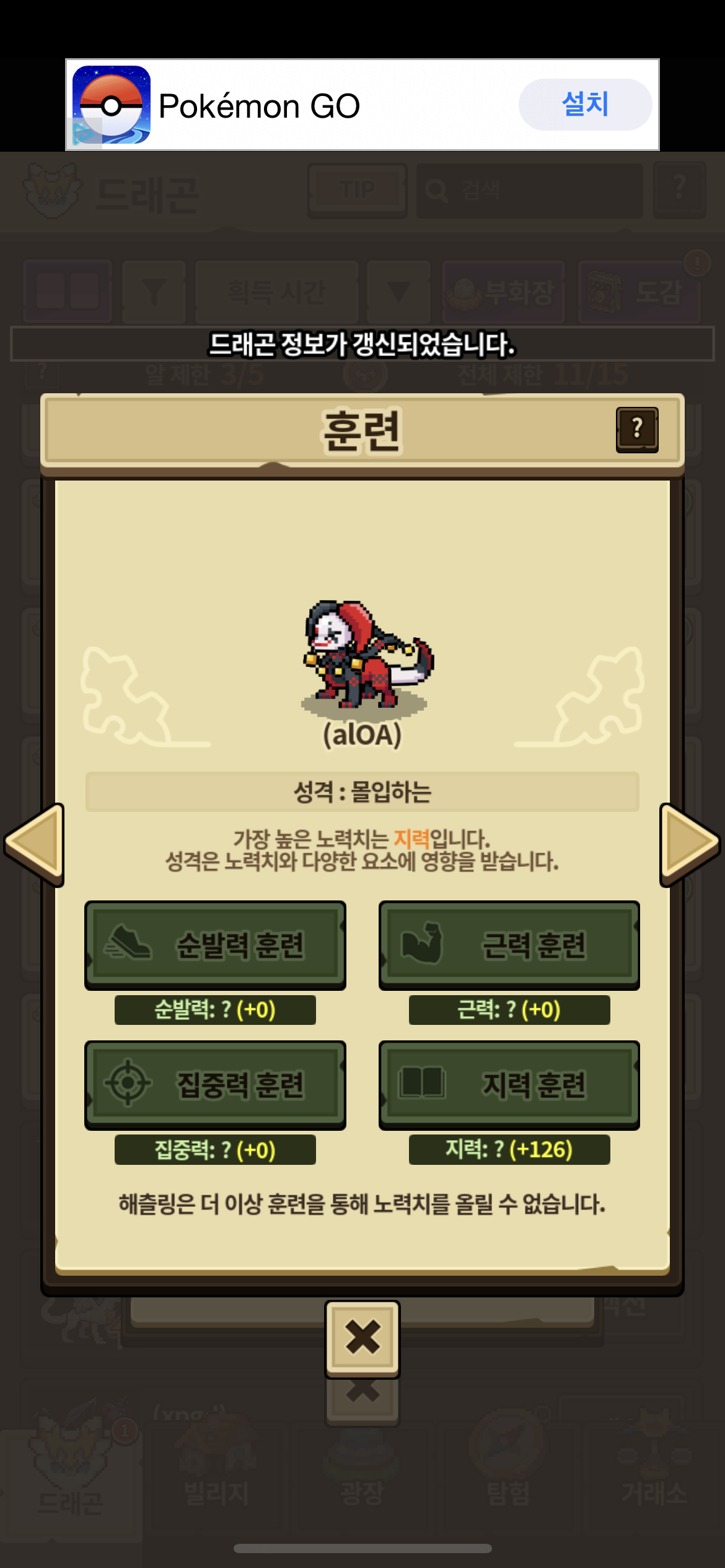Close the 훈련 dialog with the X button
Screen dimensions: 725x1568
click(x=362, y=1339)
